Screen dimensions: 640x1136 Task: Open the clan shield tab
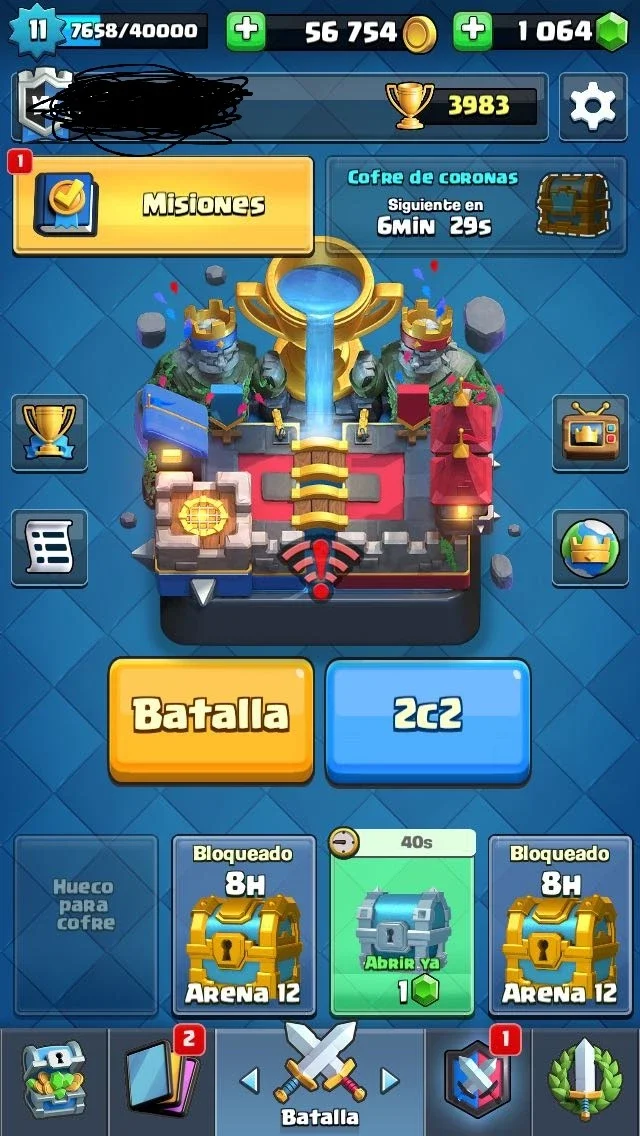(x=478, y=1082)
